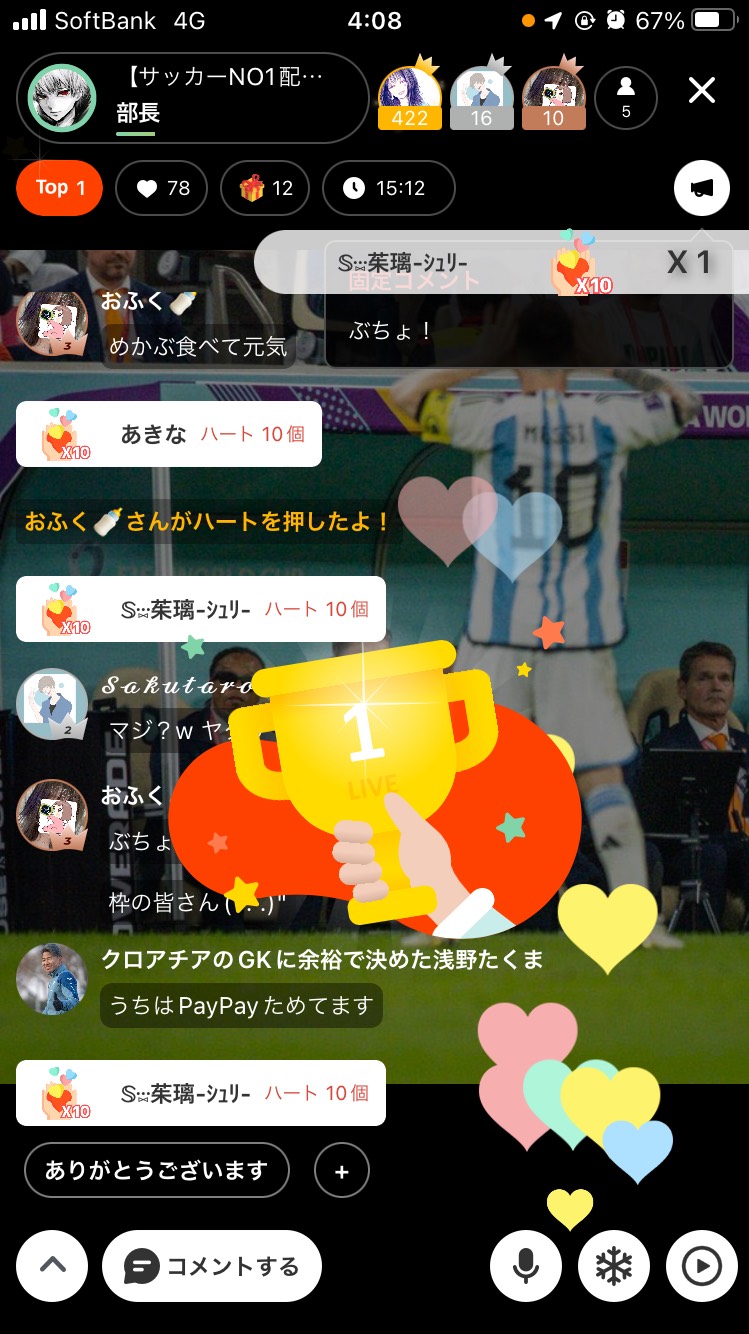Tap the circled play button
This screenshot has width=749, height=1334.
point(702,1266)
